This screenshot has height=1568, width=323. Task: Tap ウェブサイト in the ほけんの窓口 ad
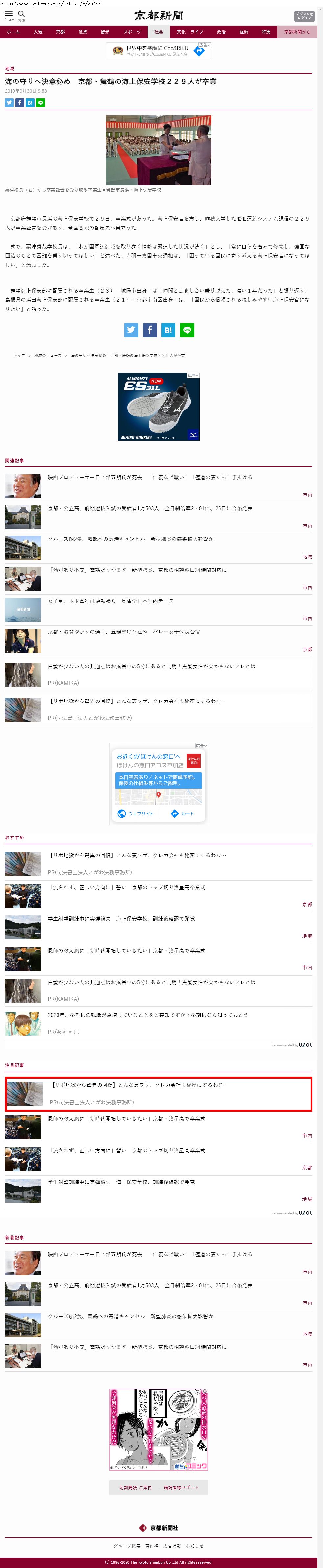pos(136,814)
